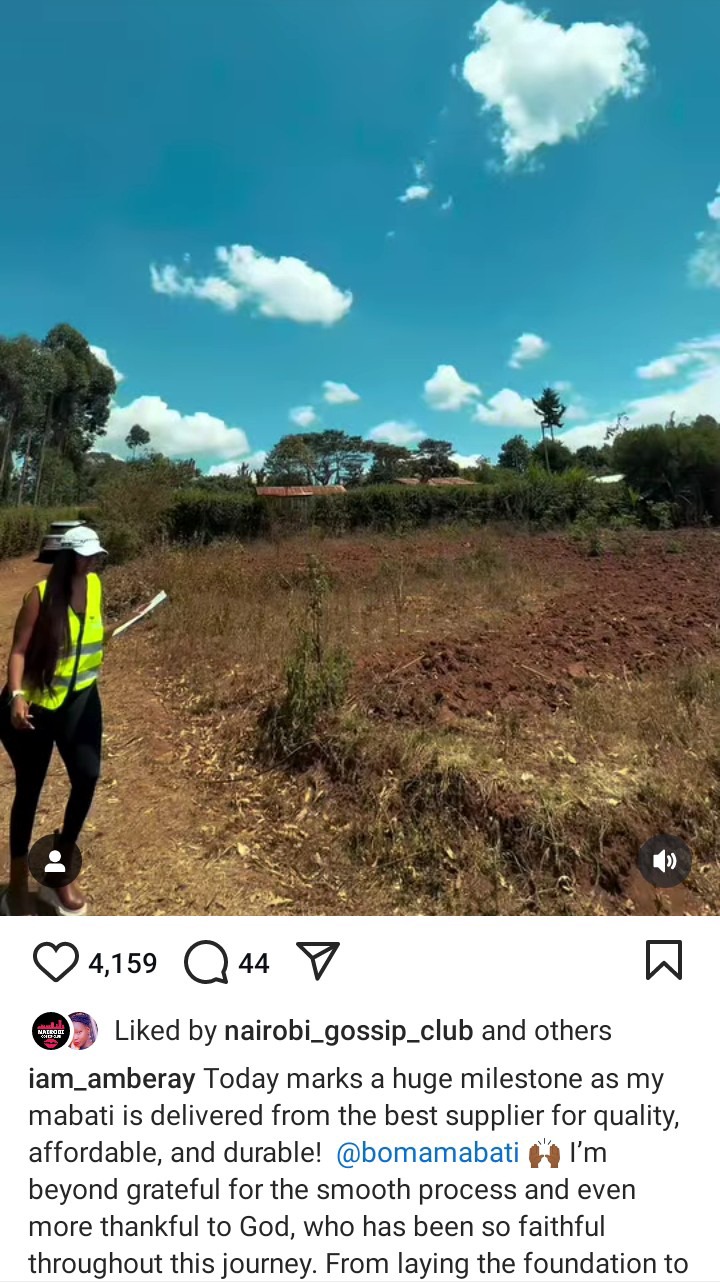720x1285 pixels.
Task: Toggle the video sound speaker icon
Action: (x=665, y=861)
